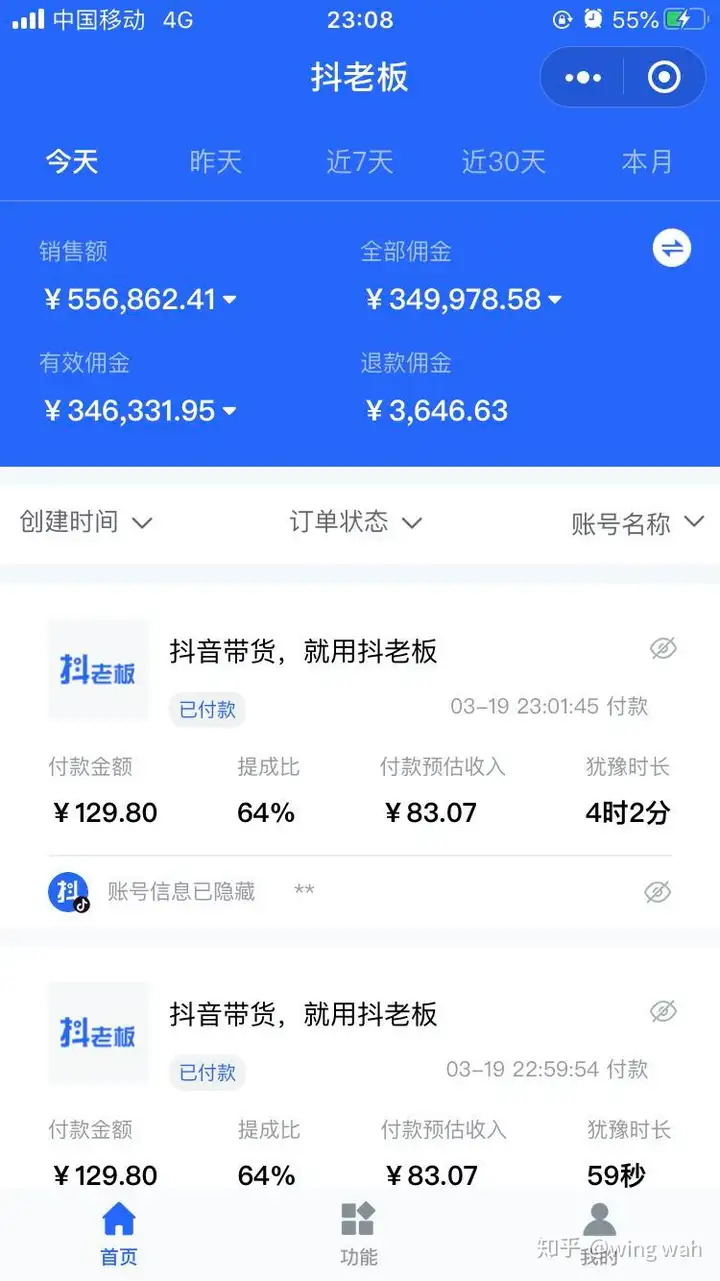Reveal the hidden 账号信息已隐藏 account info
Viewport: 720px width, 1281px height.
(657, 892)
